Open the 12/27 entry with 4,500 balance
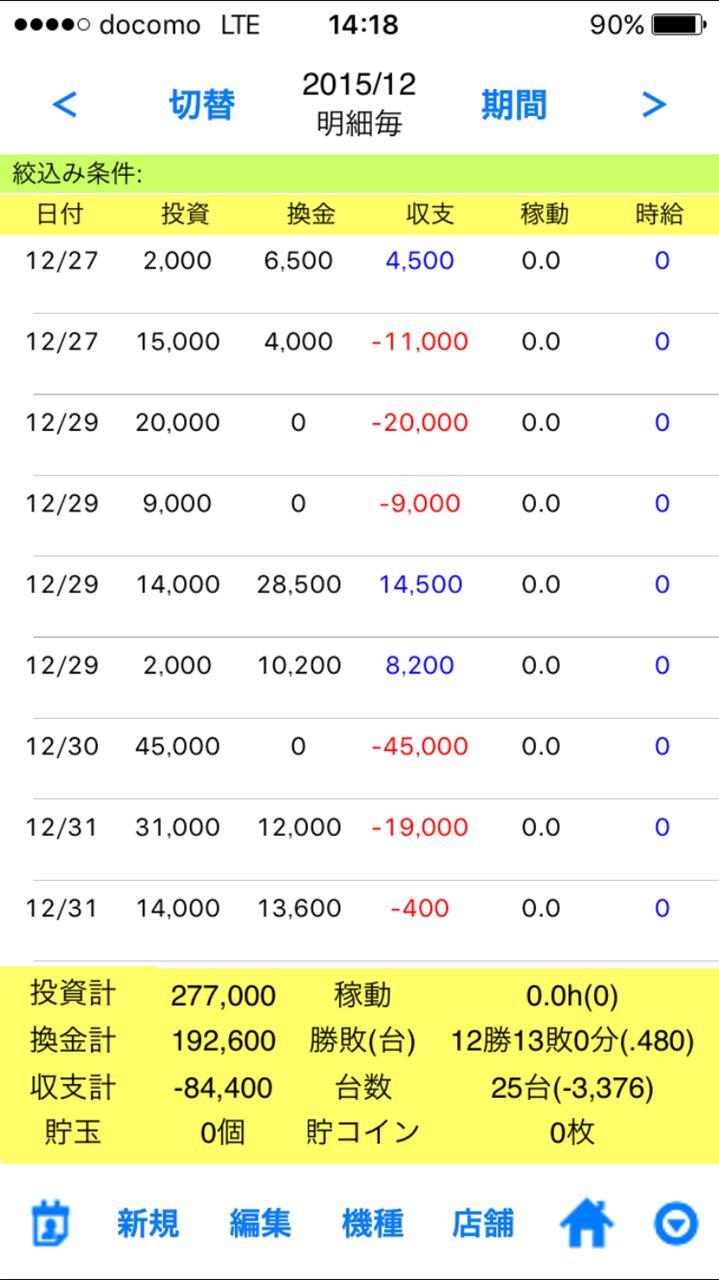The image size is (719, 1280). click(x=360, y=273)
